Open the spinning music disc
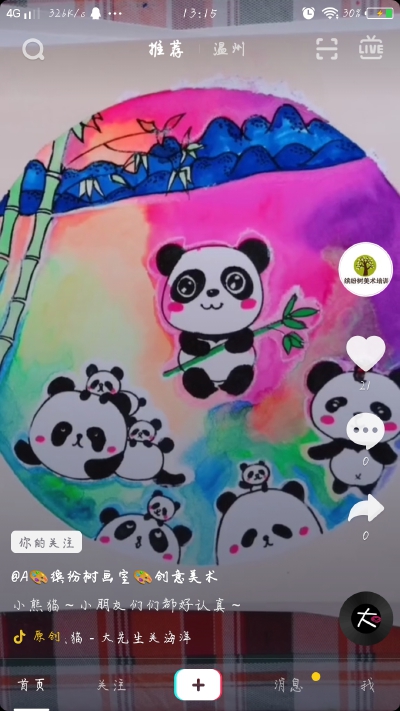The width and height of the screenshot is (400, 711). click(366, 618)
